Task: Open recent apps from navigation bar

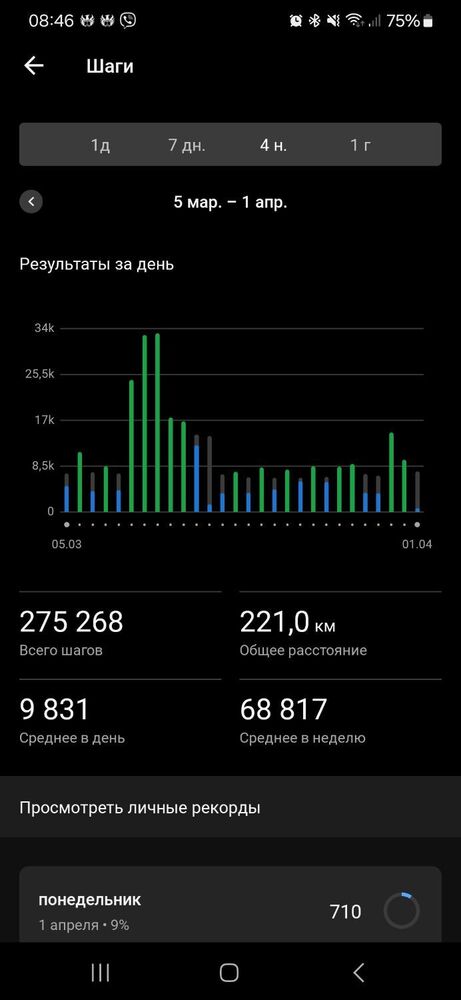Action: 100,972
